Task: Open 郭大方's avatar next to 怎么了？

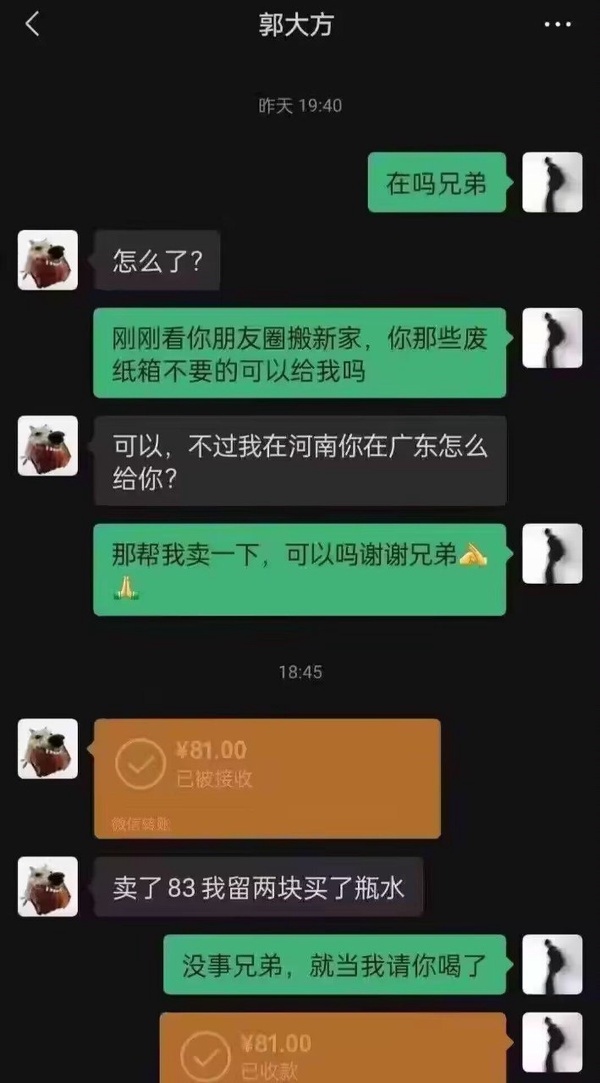Action: pos(47,261)
